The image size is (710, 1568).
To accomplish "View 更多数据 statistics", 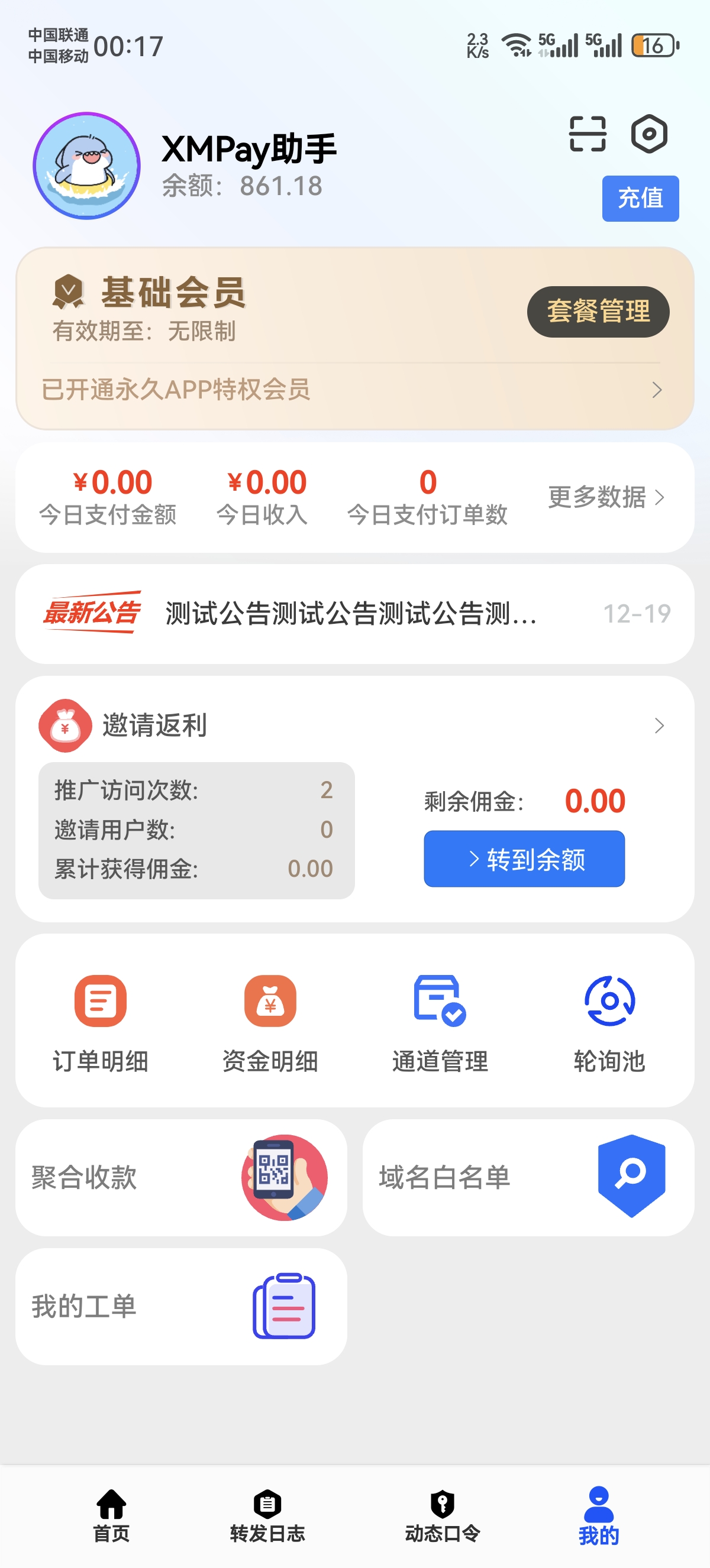I will tap(605, 497).
